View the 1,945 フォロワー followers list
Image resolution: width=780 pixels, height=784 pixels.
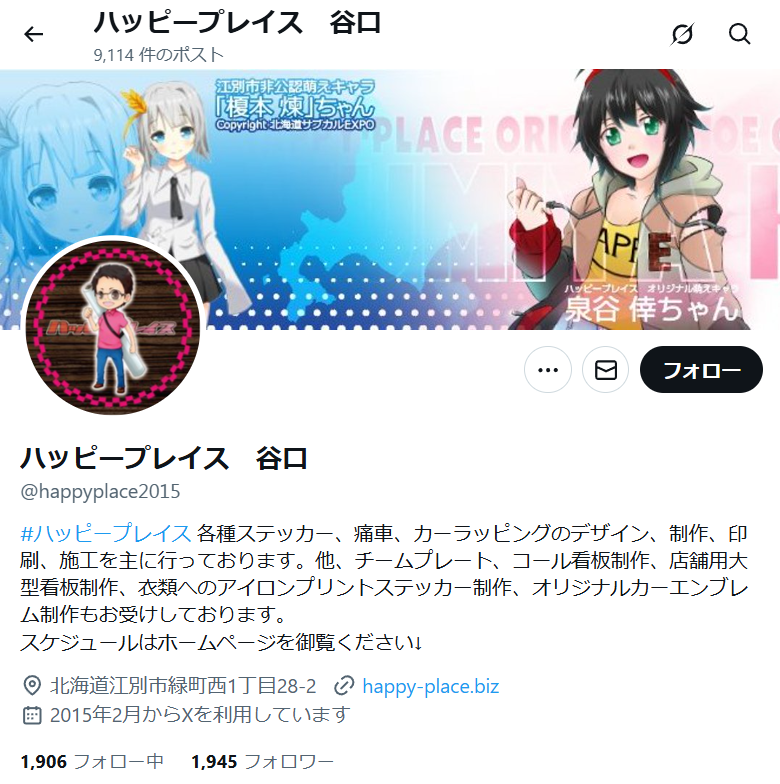[x=262, y=762]
